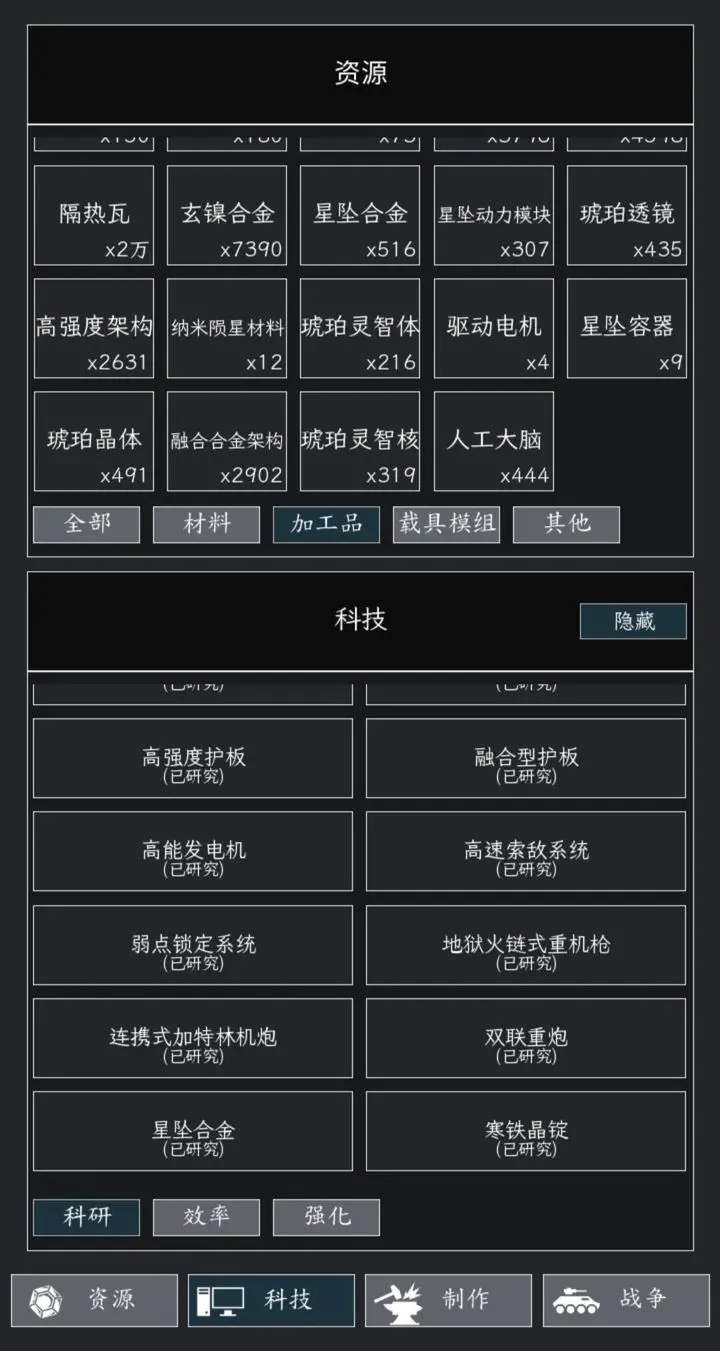The height and width of the screenshot is (1351, 720).
Task: Filter resources by 全部
Action: point(86,524)
